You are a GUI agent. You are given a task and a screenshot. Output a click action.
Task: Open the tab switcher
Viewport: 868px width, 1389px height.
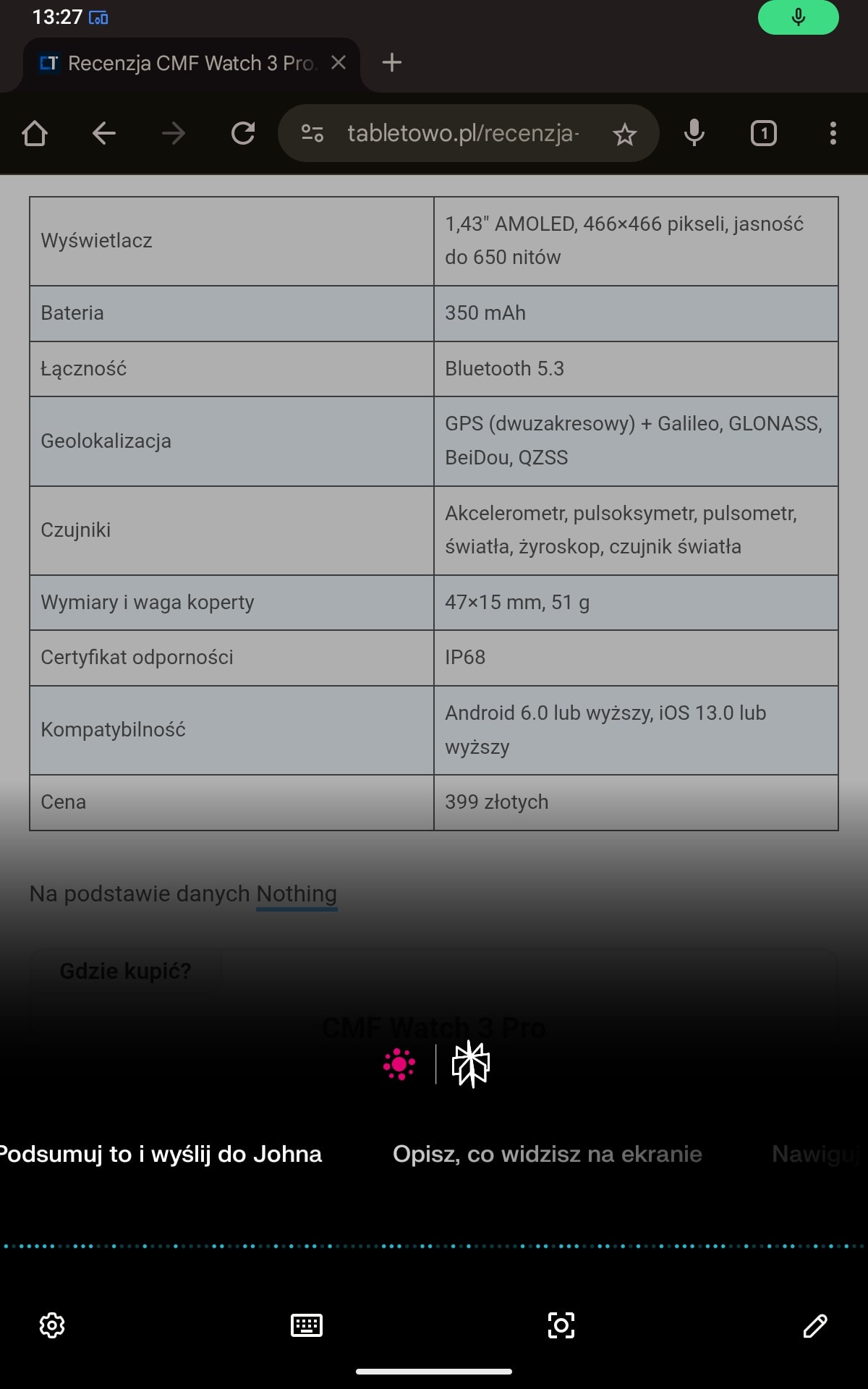tap(764, 133)
